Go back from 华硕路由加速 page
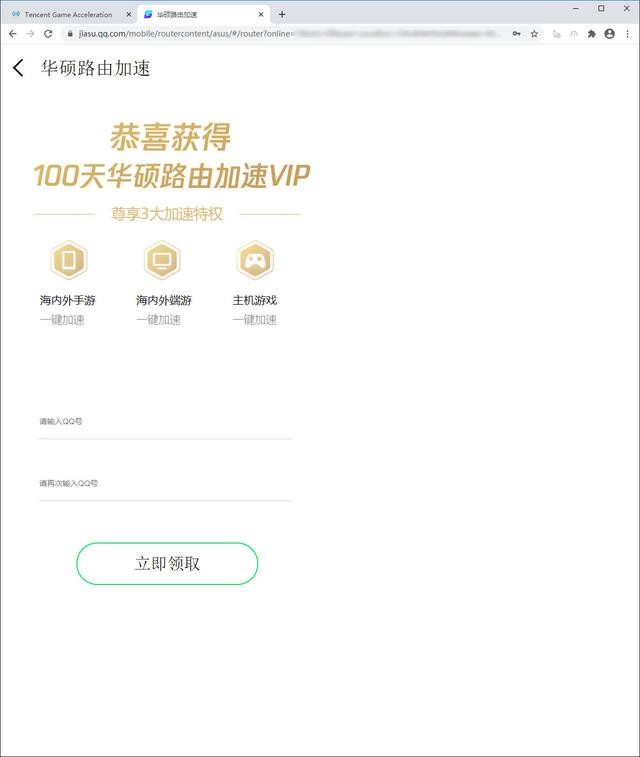 (18, 68)
